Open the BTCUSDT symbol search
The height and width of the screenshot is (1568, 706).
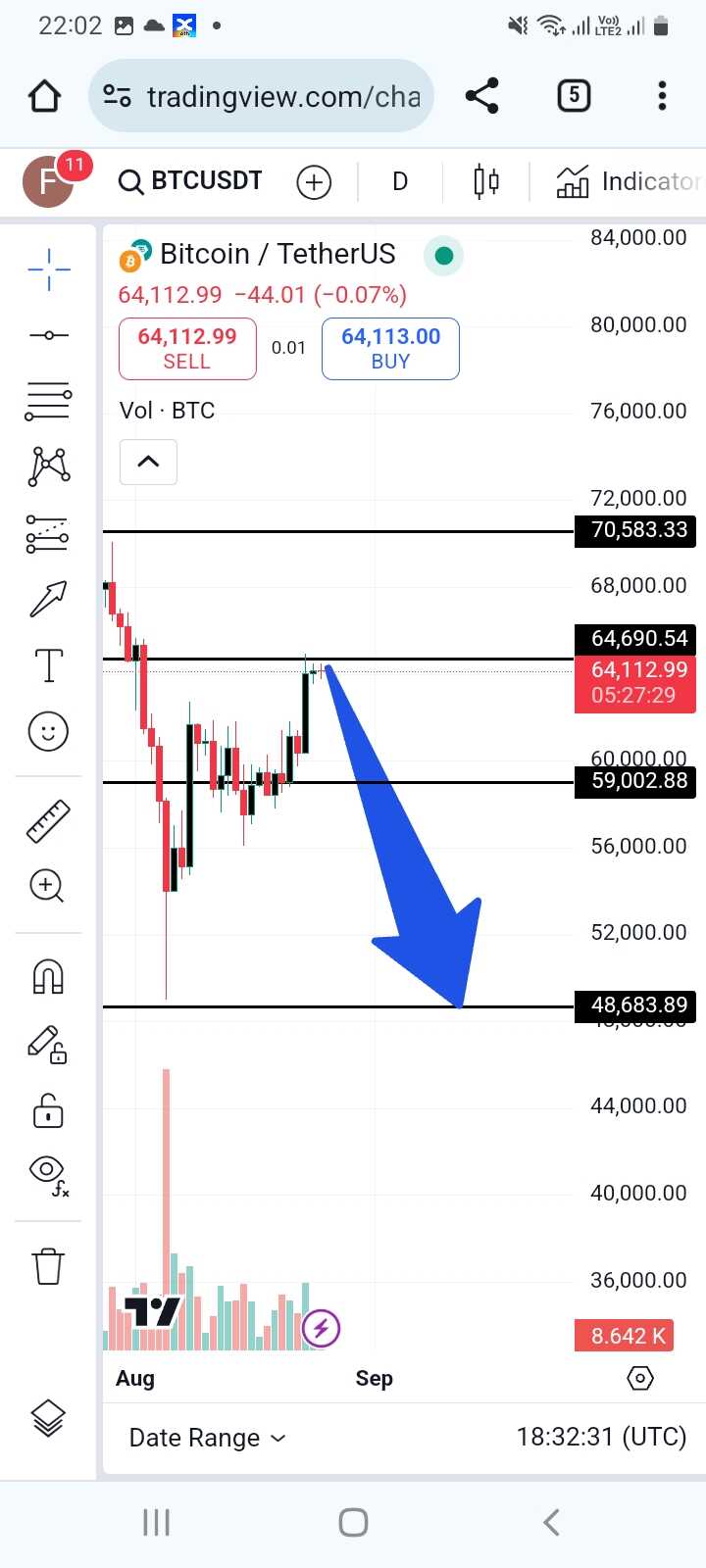191,181
